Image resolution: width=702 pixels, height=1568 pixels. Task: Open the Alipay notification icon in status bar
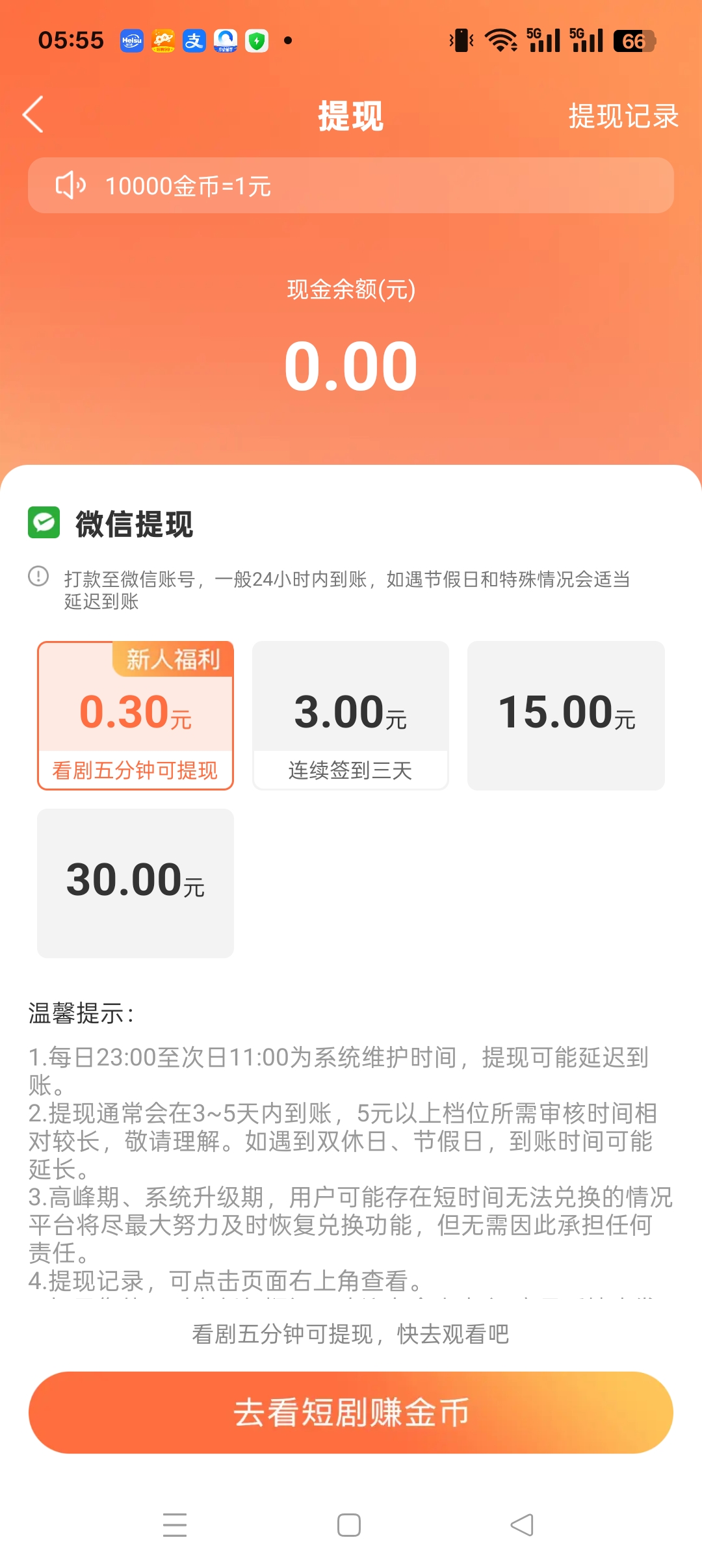coord(192,40)
